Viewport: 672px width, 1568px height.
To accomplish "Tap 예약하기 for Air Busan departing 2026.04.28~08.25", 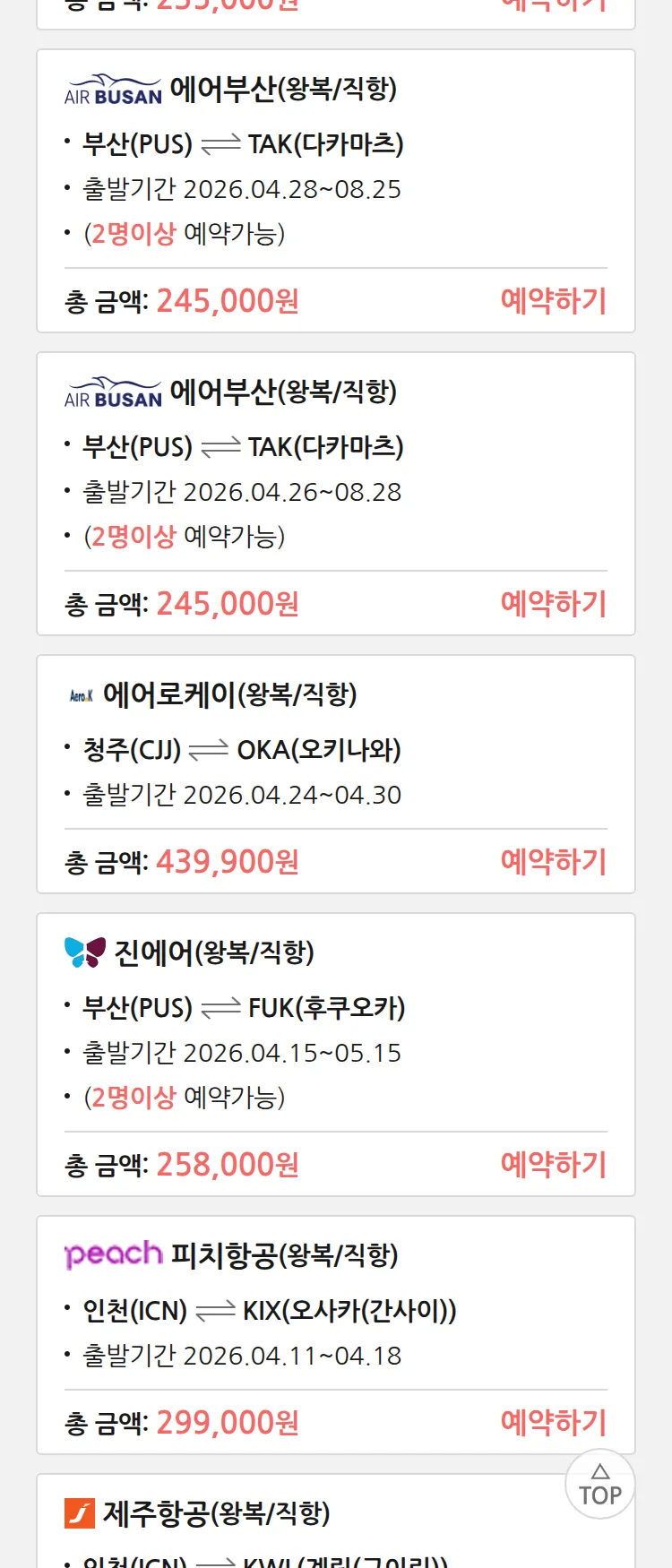I will point(553,301).
